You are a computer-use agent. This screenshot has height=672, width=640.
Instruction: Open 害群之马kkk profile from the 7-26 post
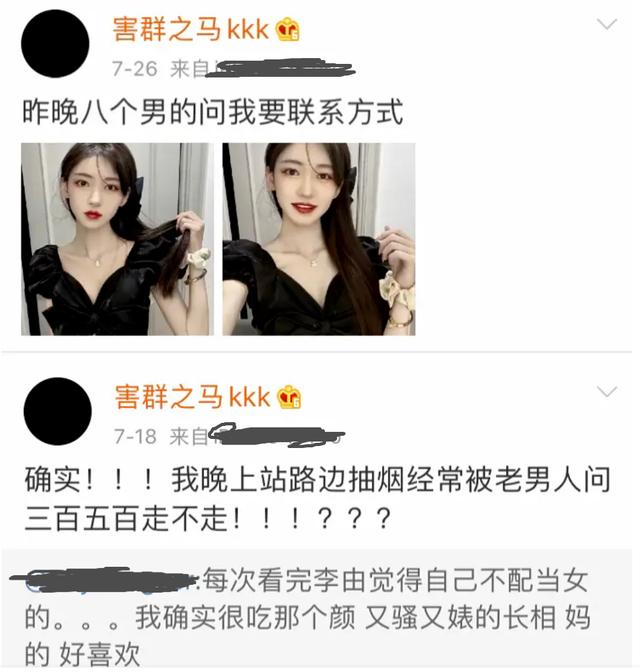[191, 29]
